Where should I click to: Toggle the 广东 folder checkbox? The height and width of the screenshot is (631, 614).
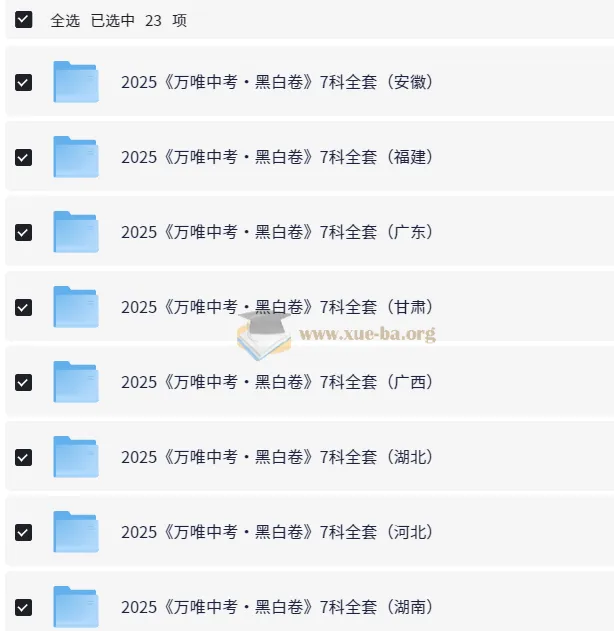(24, 232)
